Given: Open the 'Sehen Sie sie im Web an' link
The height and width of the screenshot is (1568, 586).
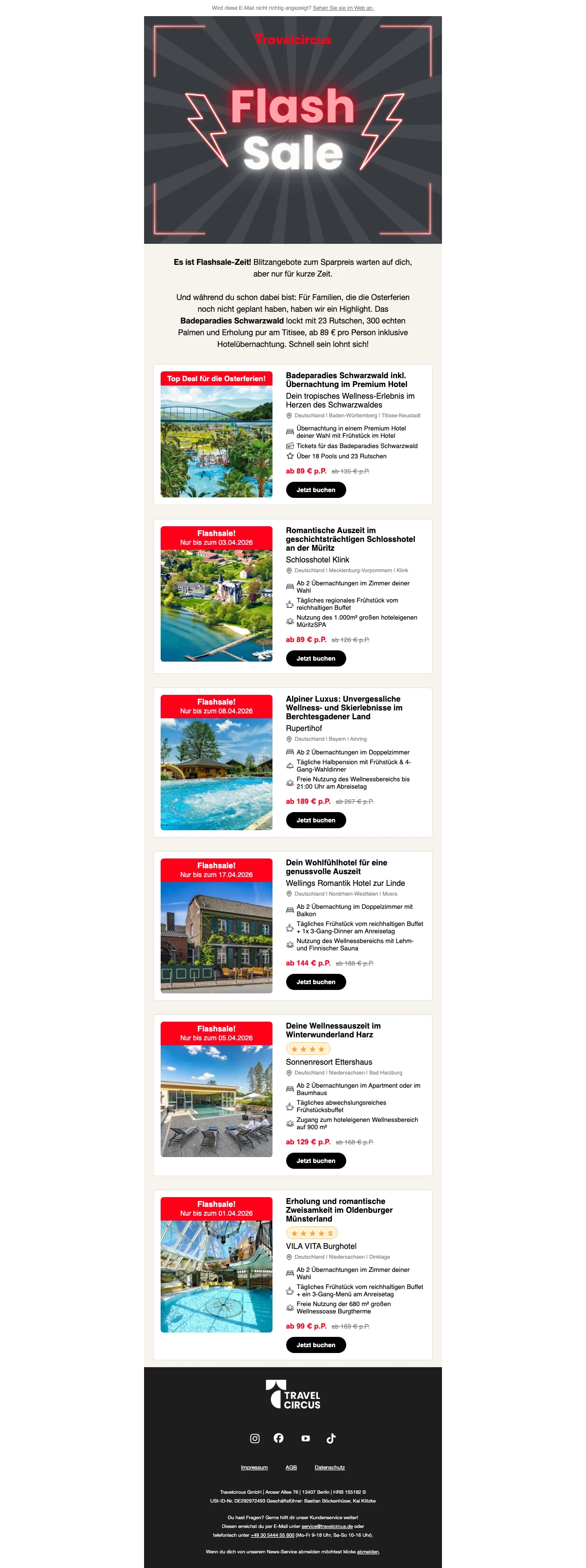Looking at the screenshot, I should (x=343, y=8).
